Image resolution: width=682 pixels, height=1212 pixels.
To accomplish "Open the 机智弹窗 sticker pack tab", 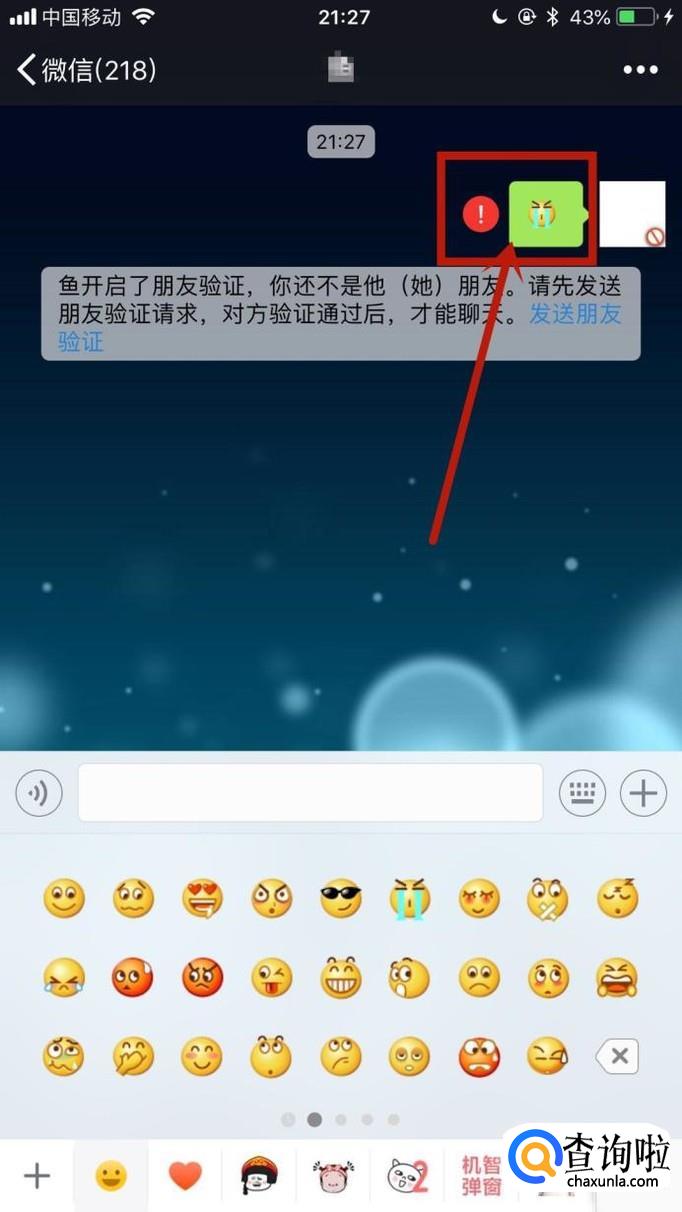I will pos(481,1176).
